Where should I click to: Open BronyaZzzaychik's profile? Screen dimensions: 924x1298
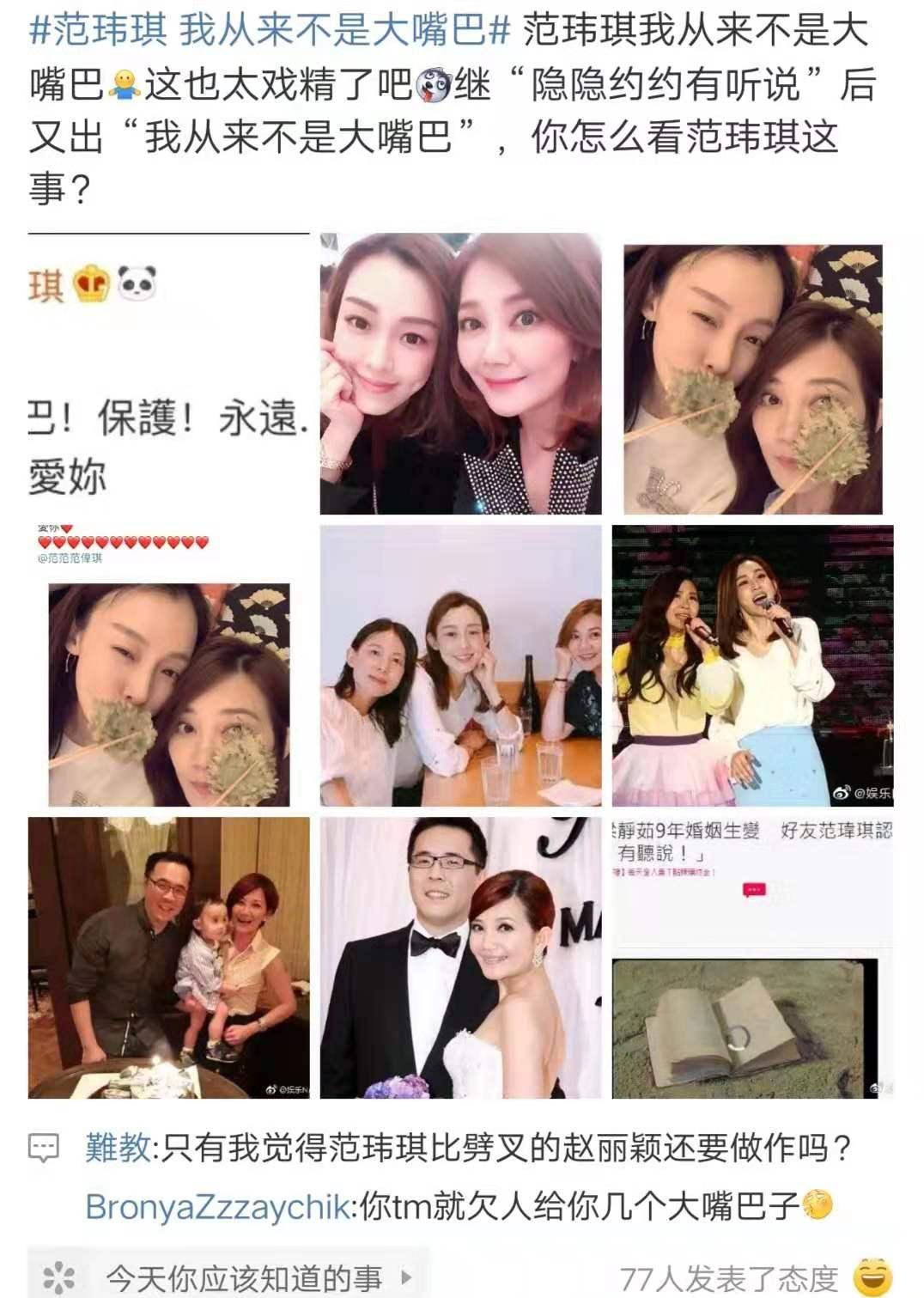pyautogui.click(x=218, y=1206)
